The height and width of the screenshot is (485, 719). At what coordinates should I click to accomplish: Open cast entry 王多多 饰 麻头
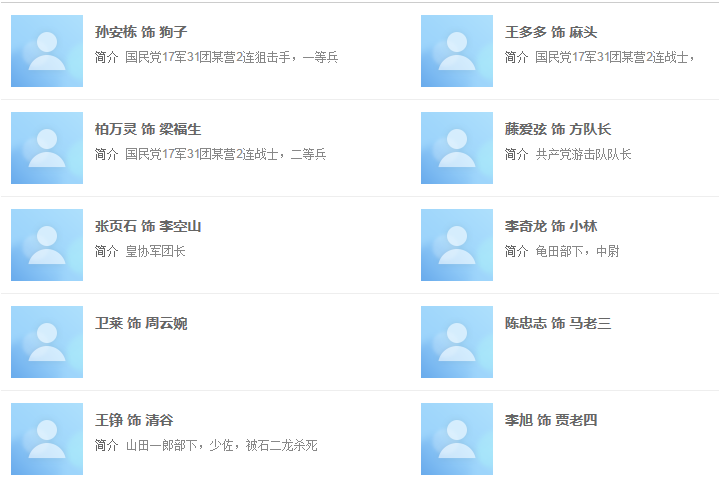click(x=551, y=33)
